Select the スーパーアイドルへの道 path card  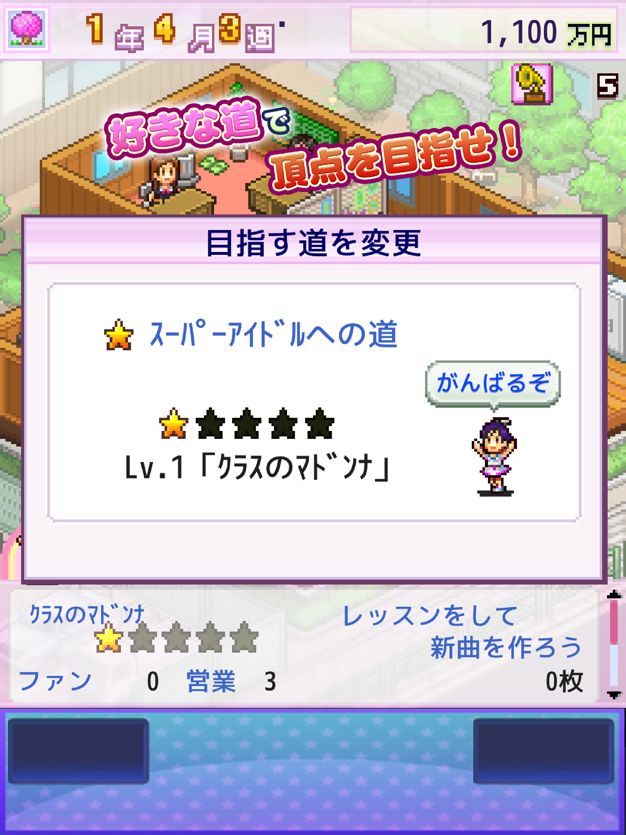pyautogui.click(x=313, y=401)
